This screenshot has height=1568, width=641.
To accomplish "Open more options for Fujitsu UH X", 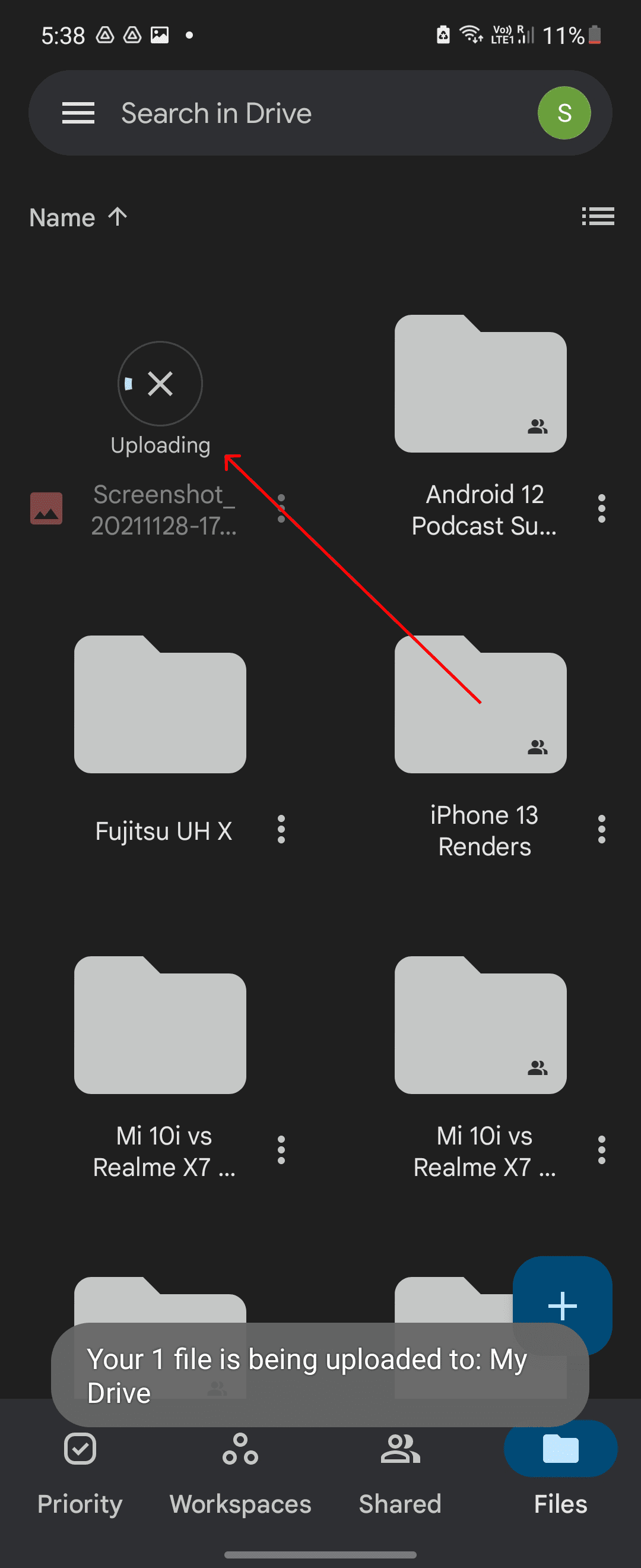I will coord(281,829).
